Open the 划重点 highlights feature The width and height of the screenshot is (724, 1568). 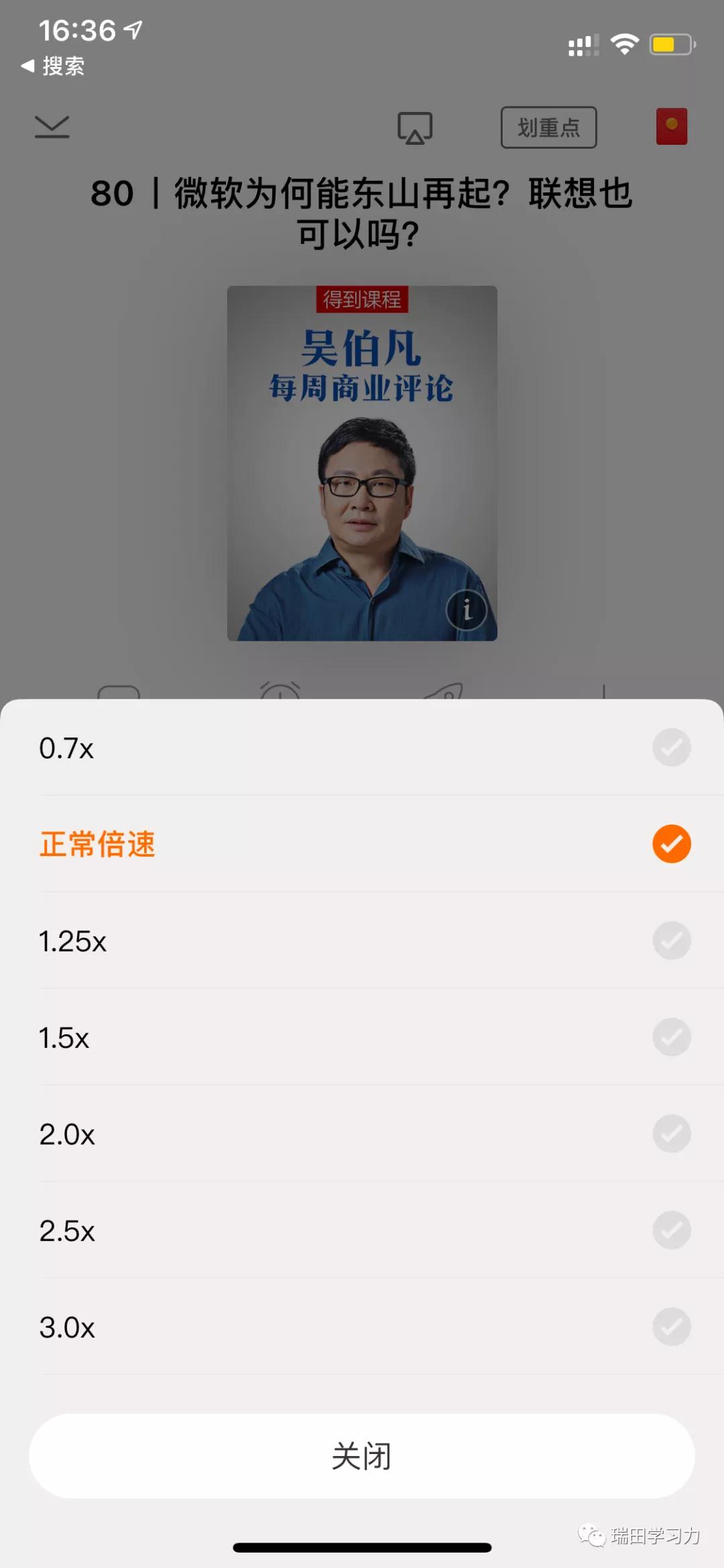pyautogui.click(x=549, y=127)
